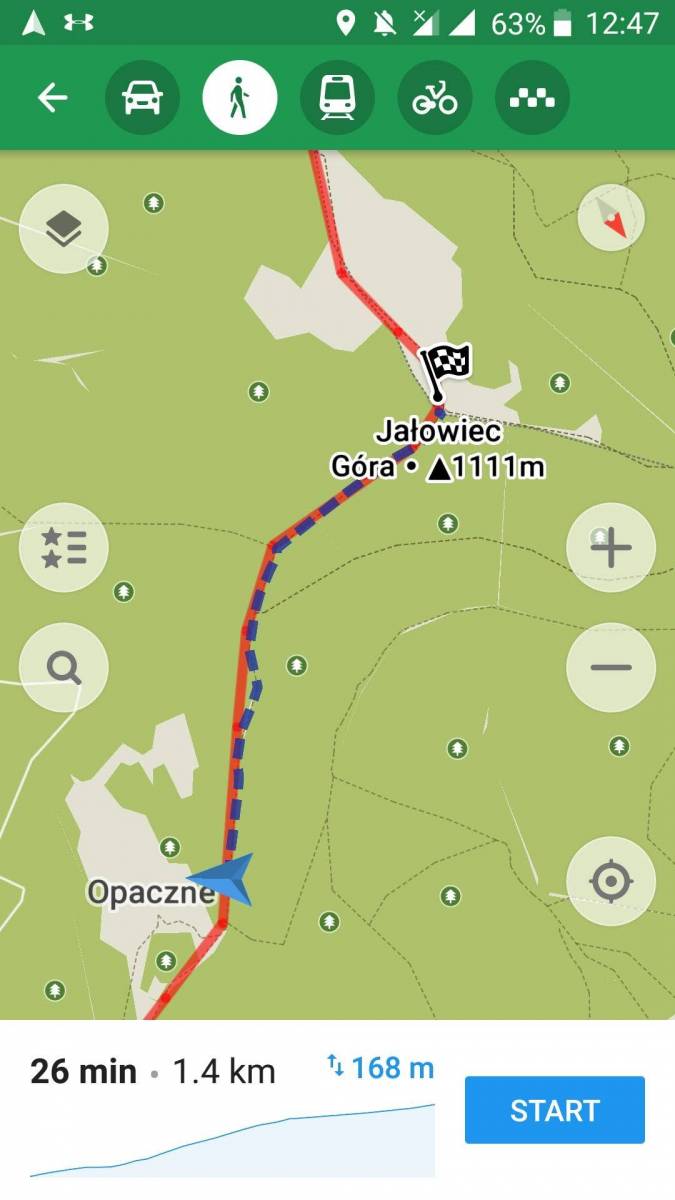Select pedestrian routing mode

(239, 98)
